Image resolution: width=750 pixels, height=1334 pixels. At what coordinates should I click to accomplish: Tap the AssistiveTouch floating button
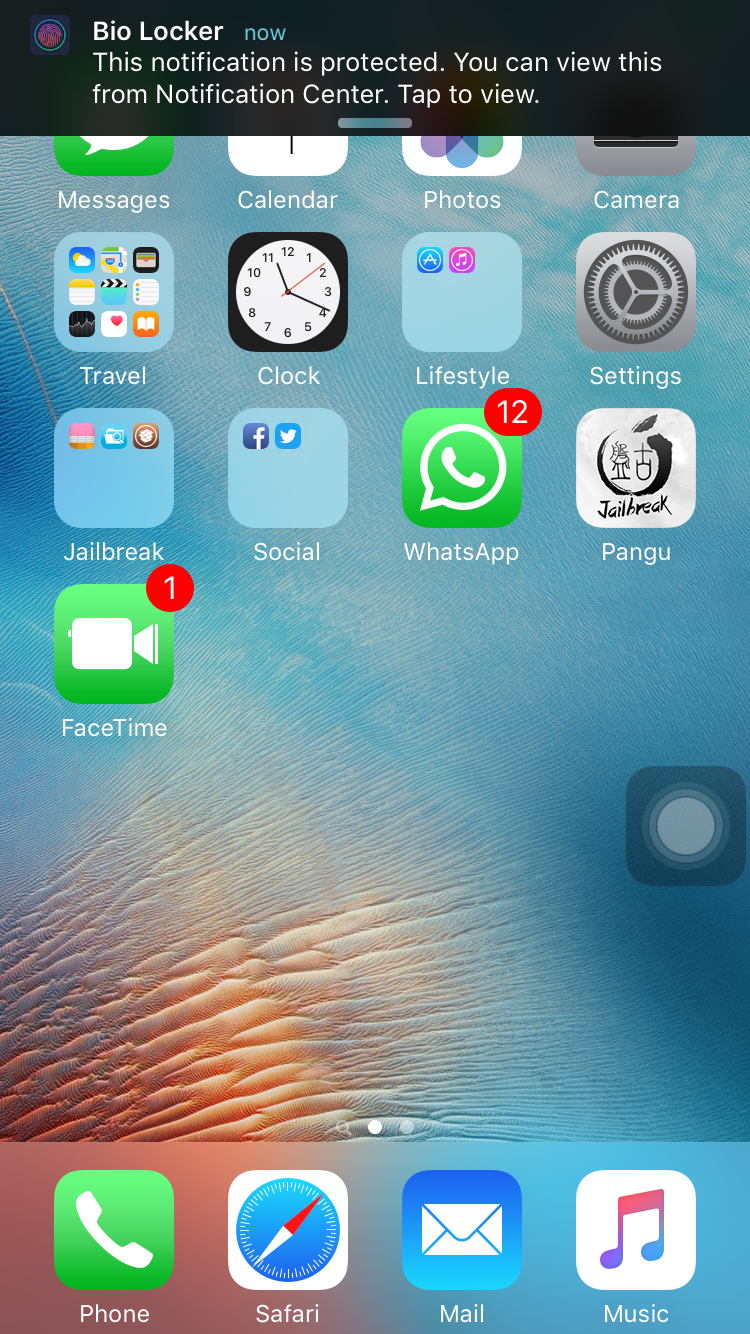tap(686, 826)
